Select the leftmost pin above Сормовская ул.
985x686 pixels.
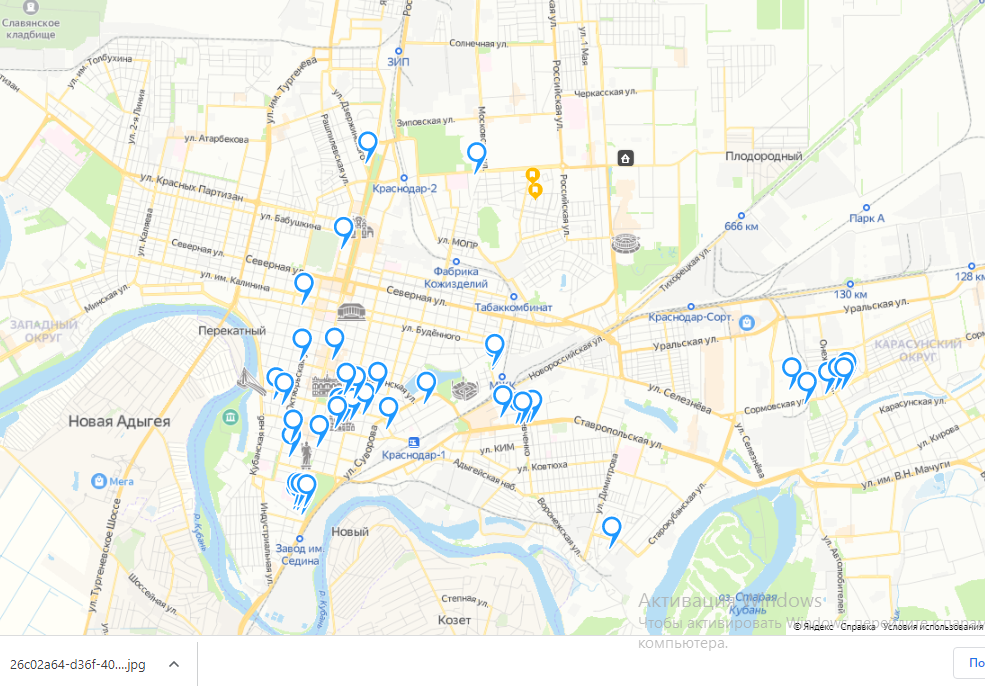point(791,368)
